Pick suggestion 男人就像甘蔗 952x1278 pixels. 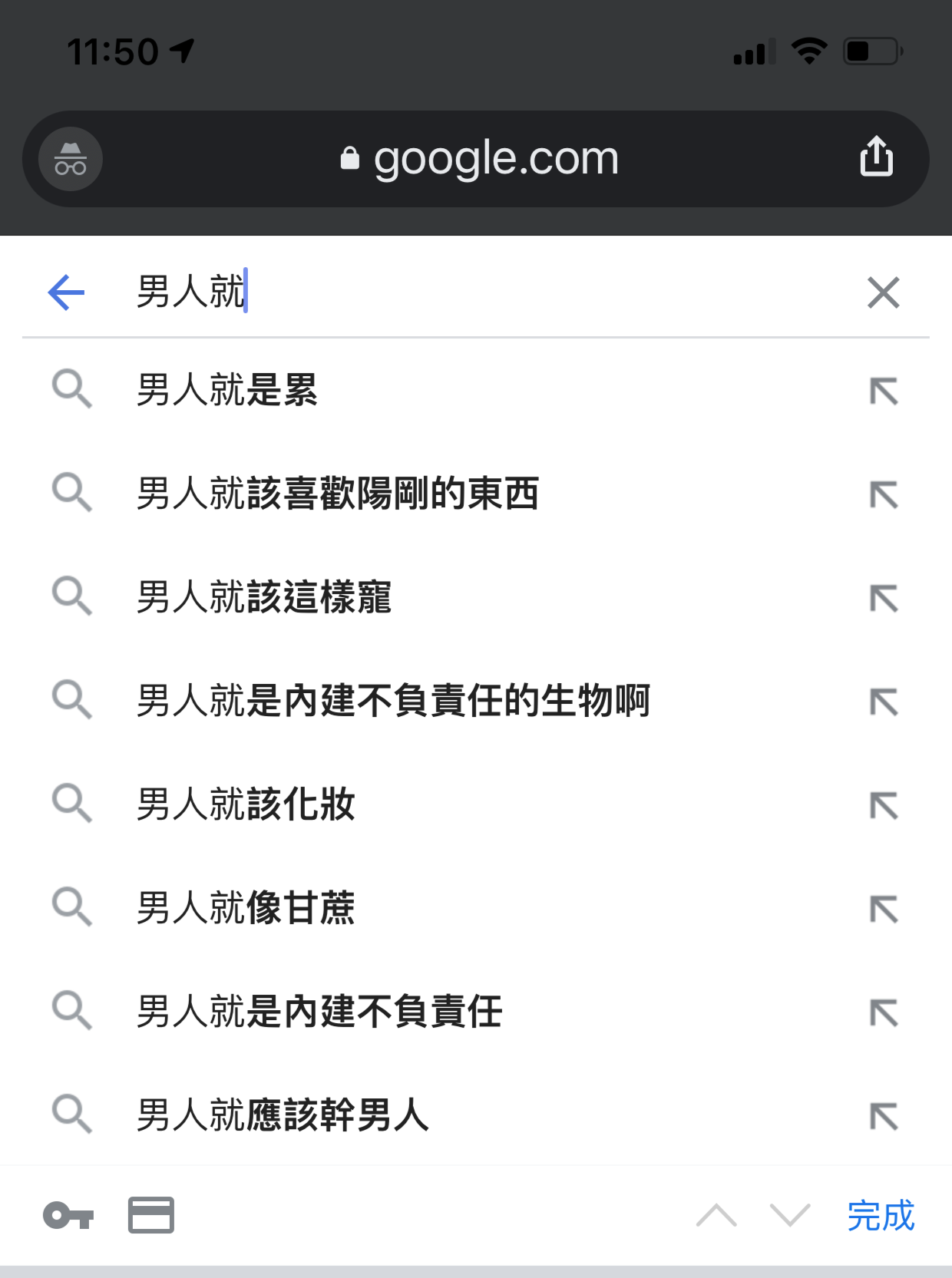coord(246,908)
